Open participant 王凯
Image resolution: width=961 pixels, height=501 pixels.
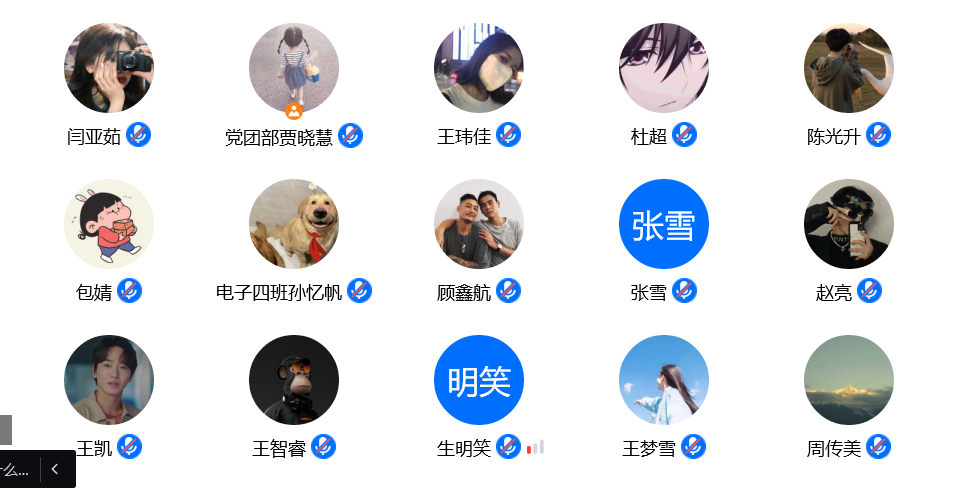pos(109,380)
